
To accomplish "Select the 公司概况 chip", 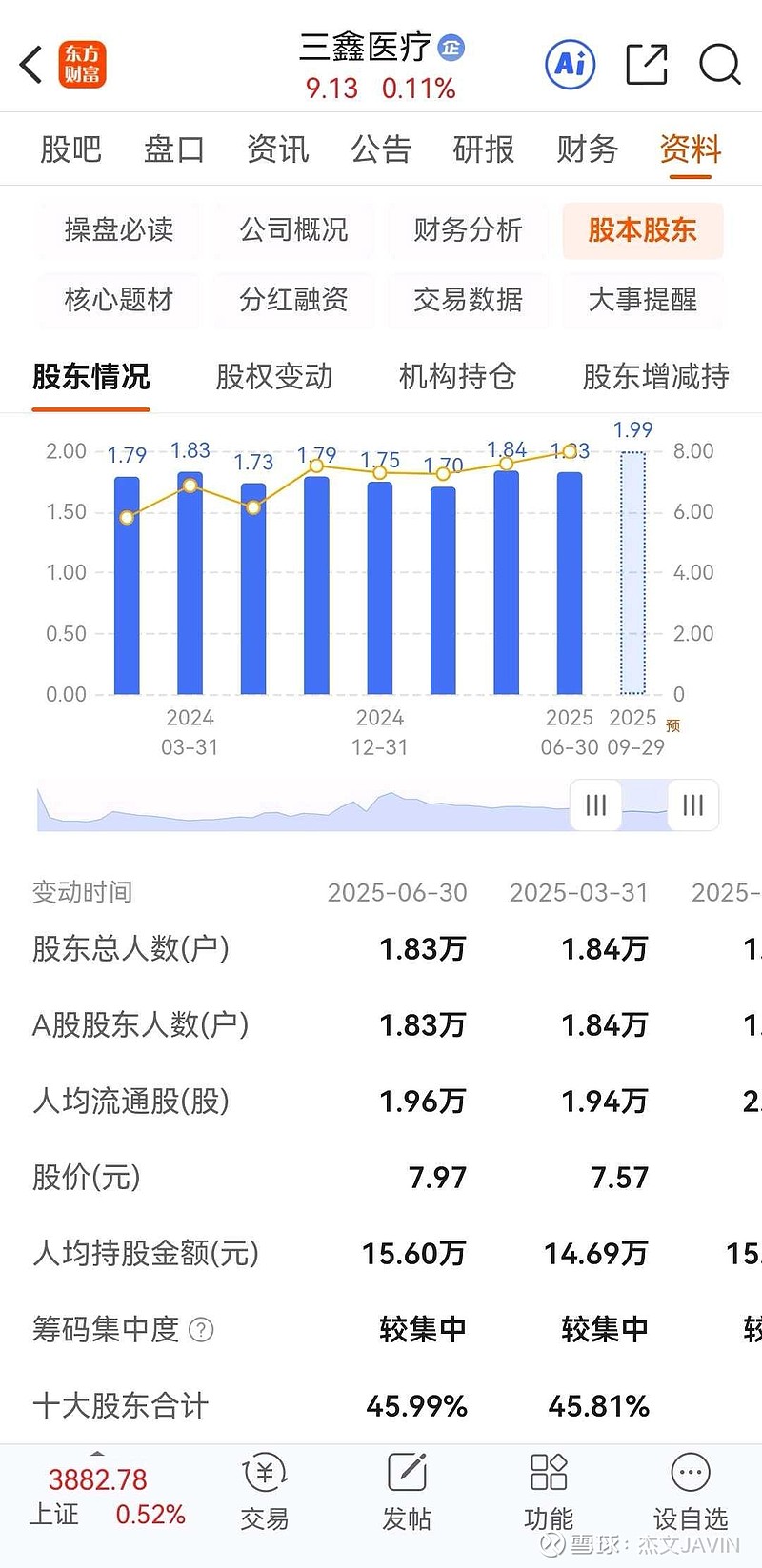I will pyautogui.click(x=293, y=230).
